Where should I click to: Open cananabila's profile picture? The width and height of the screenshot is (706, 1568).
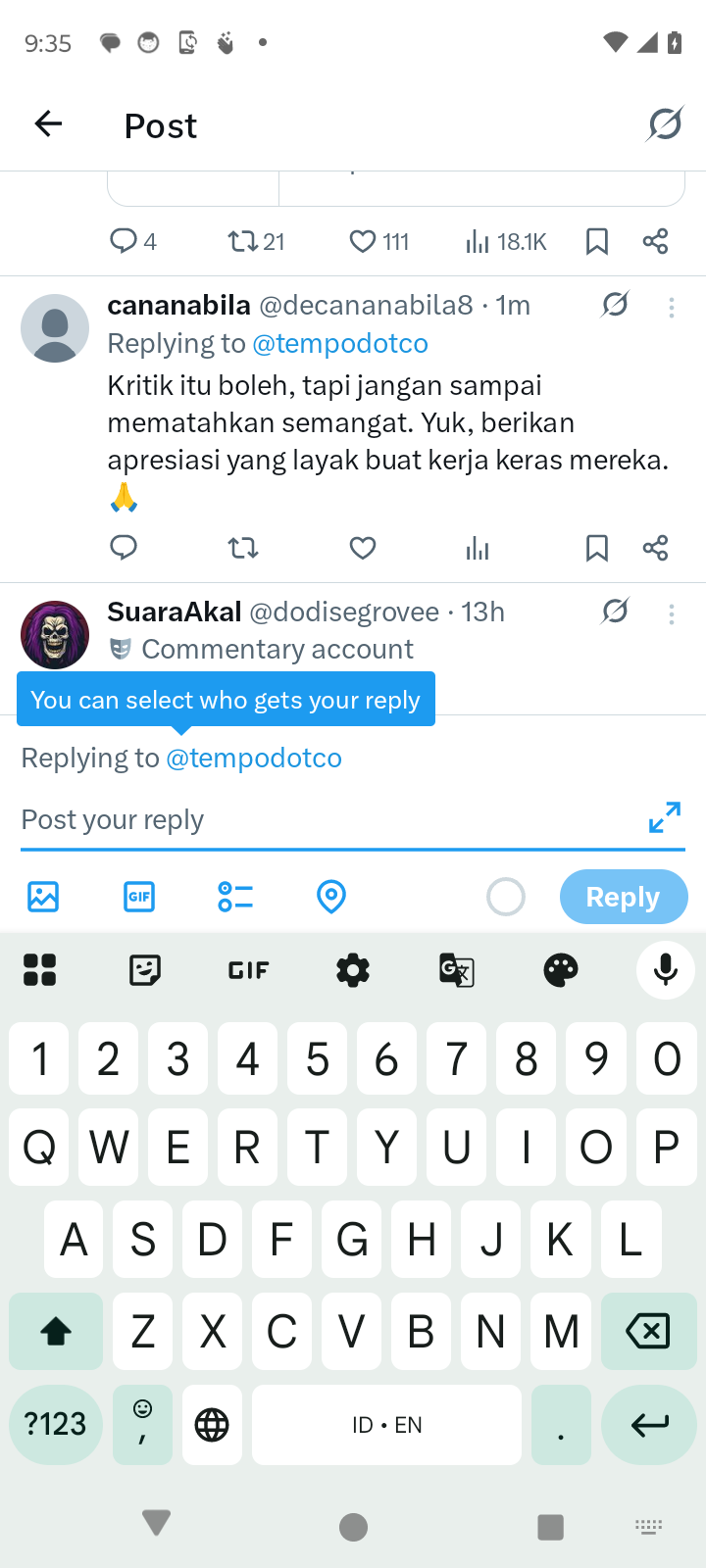click(x=55, y=328)
